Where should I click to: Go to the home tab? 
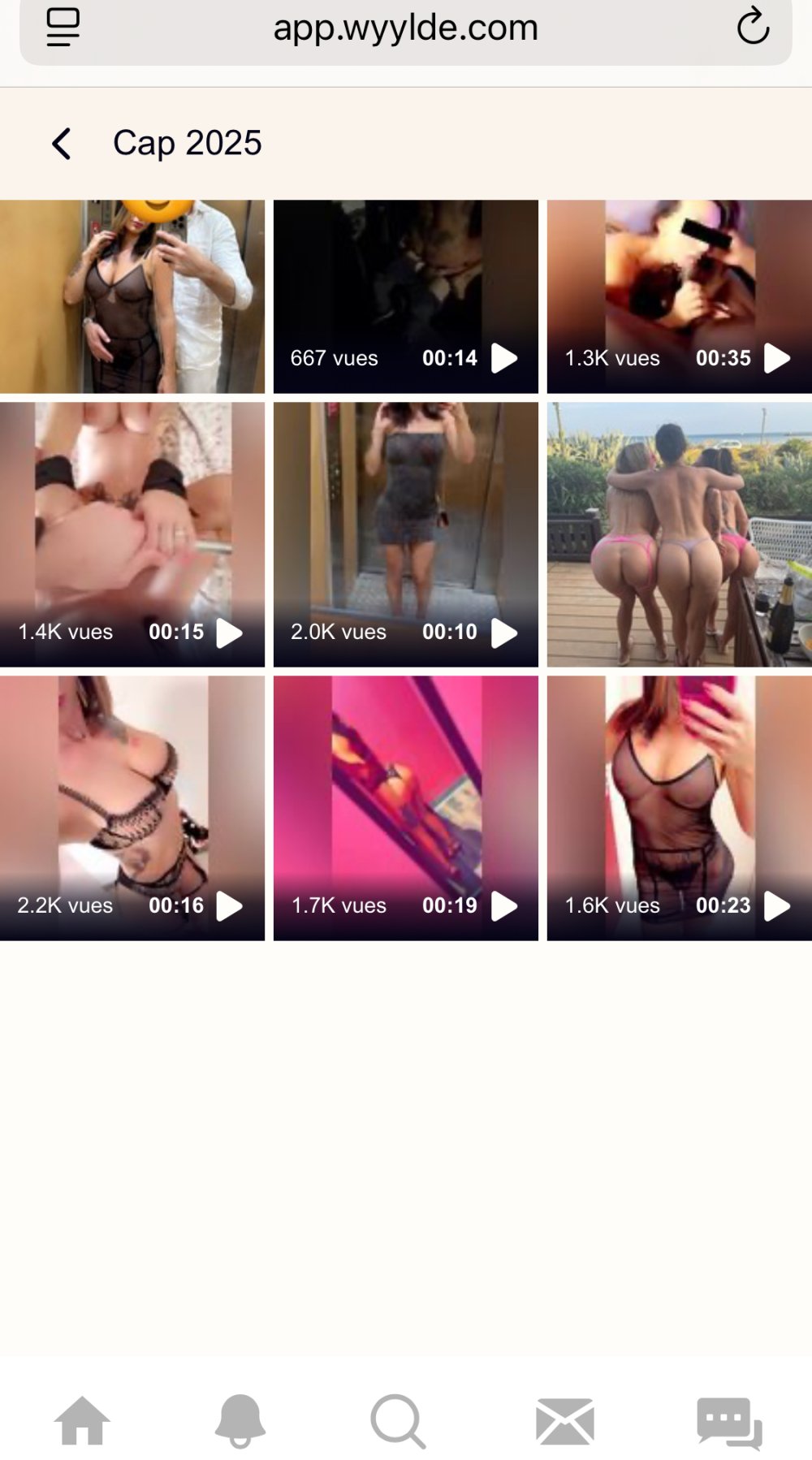82,1421
